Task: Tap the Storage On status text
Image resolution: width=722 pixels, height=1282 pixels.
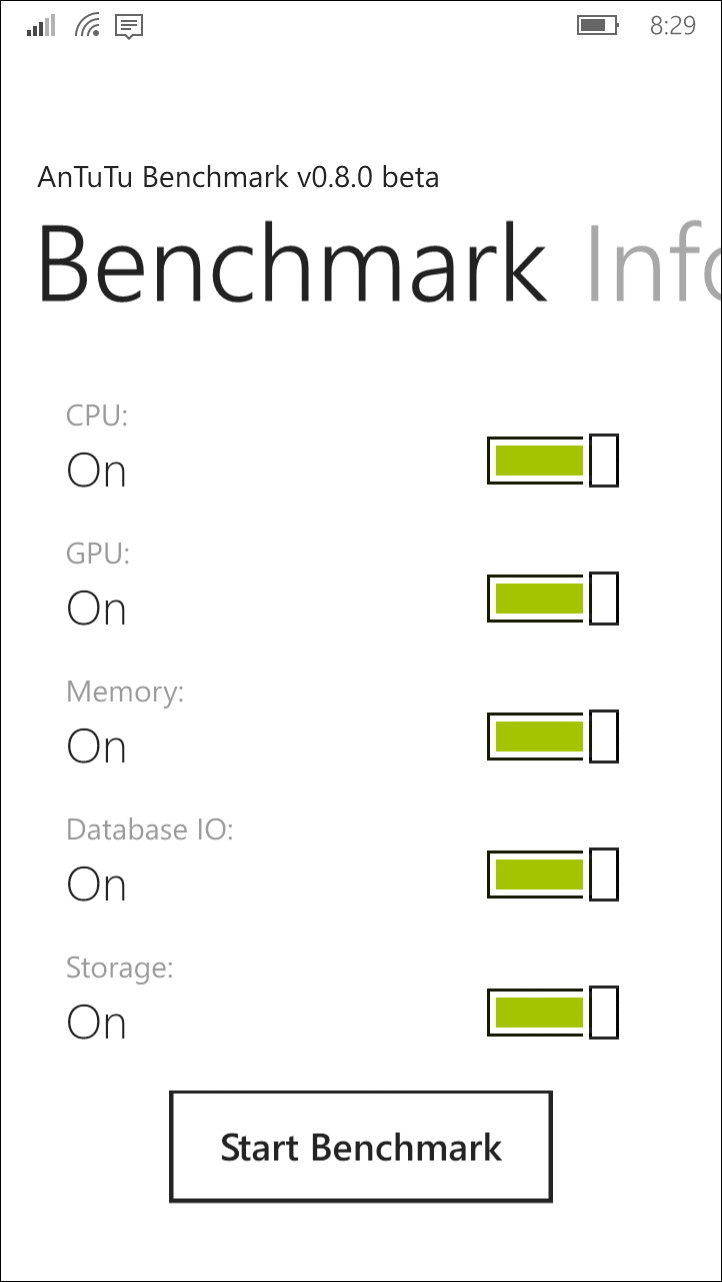Action: point(95,1021)
